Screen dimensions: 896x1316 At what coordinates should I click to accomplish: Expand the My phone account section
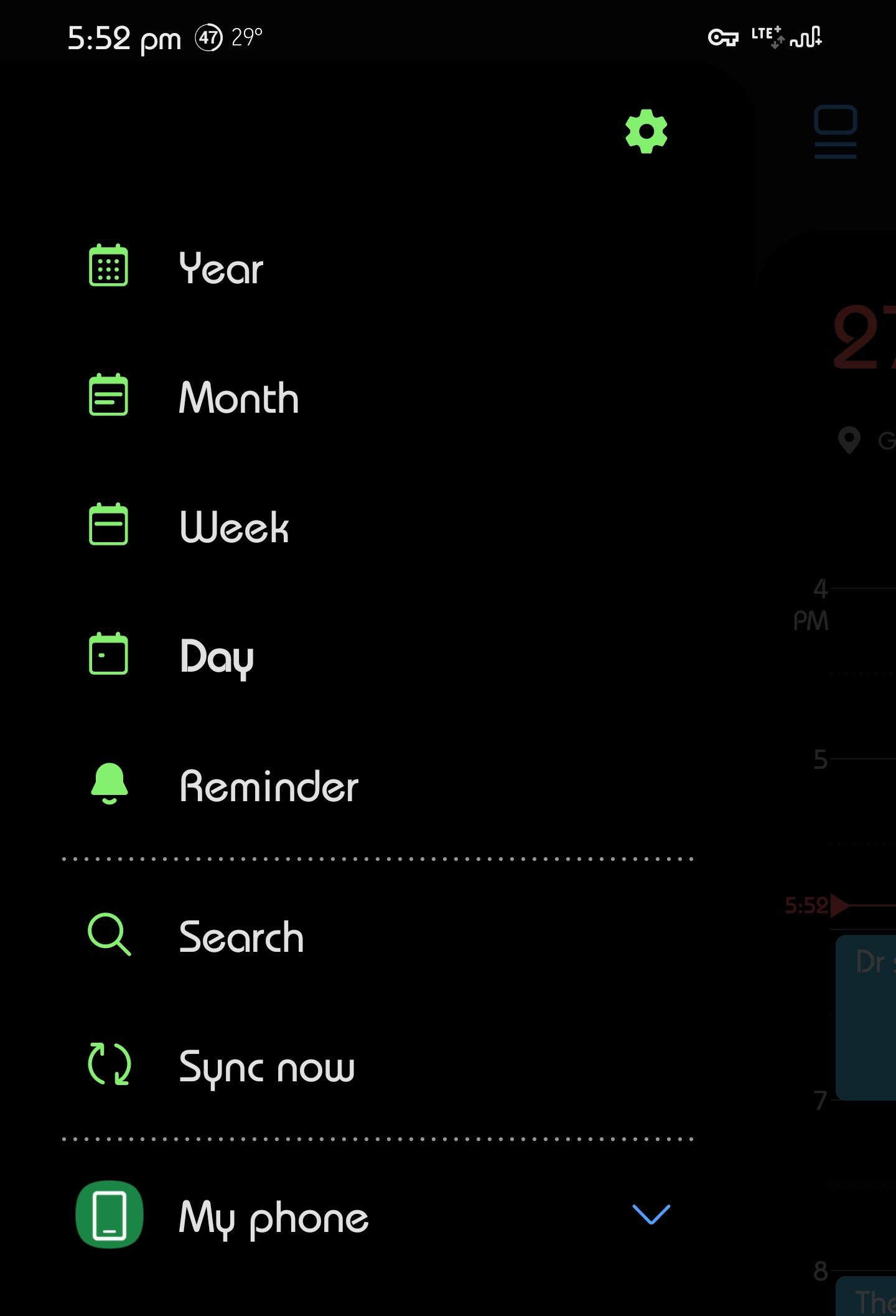650,1214
